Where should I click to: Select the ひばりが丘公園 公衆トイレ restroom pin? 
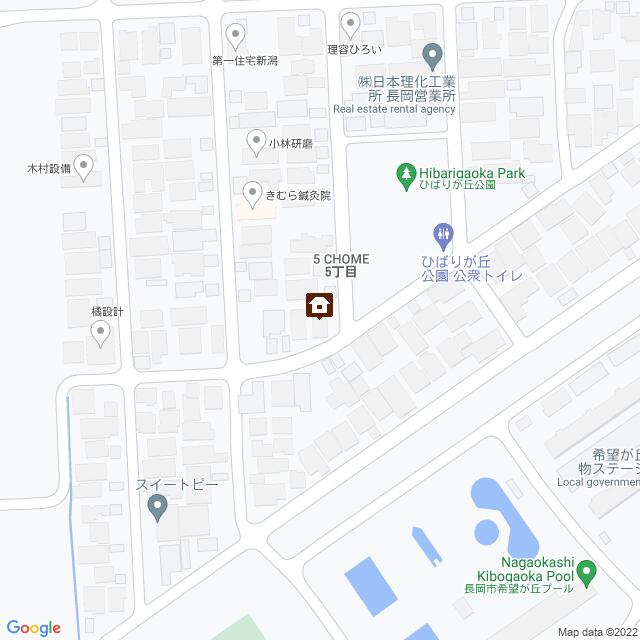pyautogui.click(x=445, y=237)
